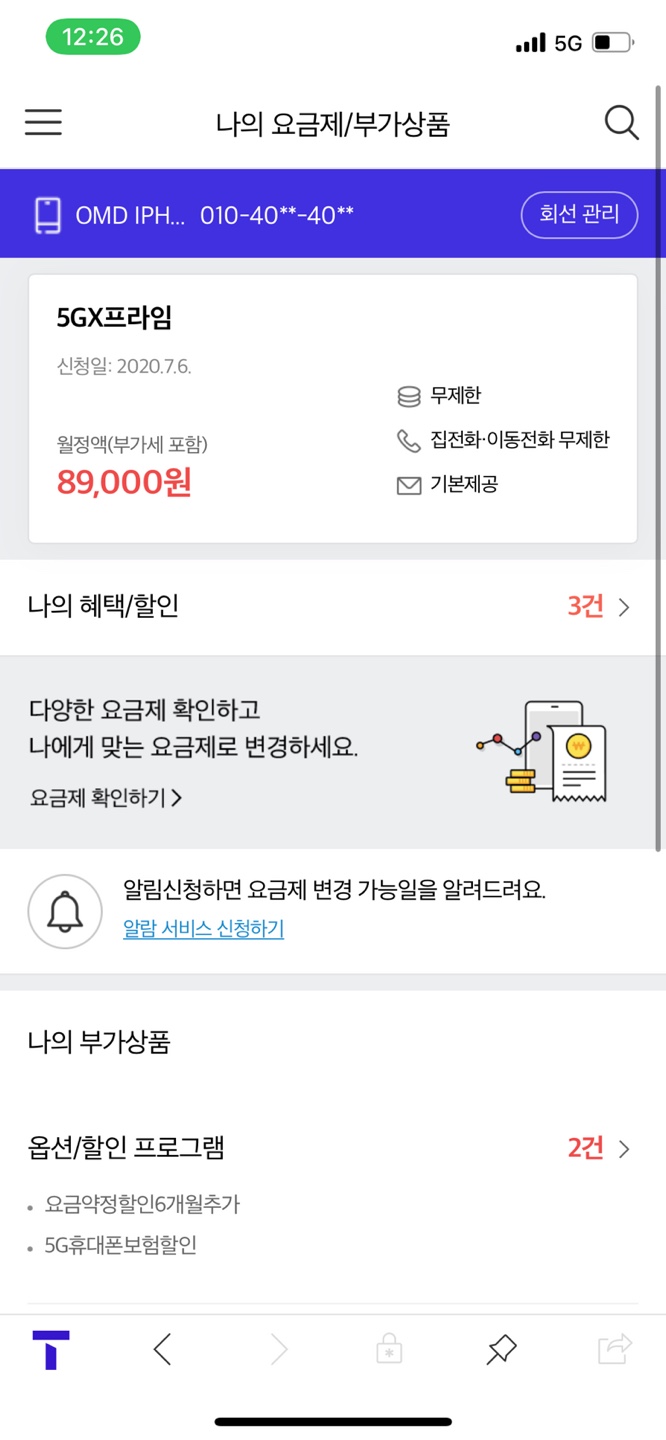
Task: Go to the T home button
Action: coord(51,1350)
